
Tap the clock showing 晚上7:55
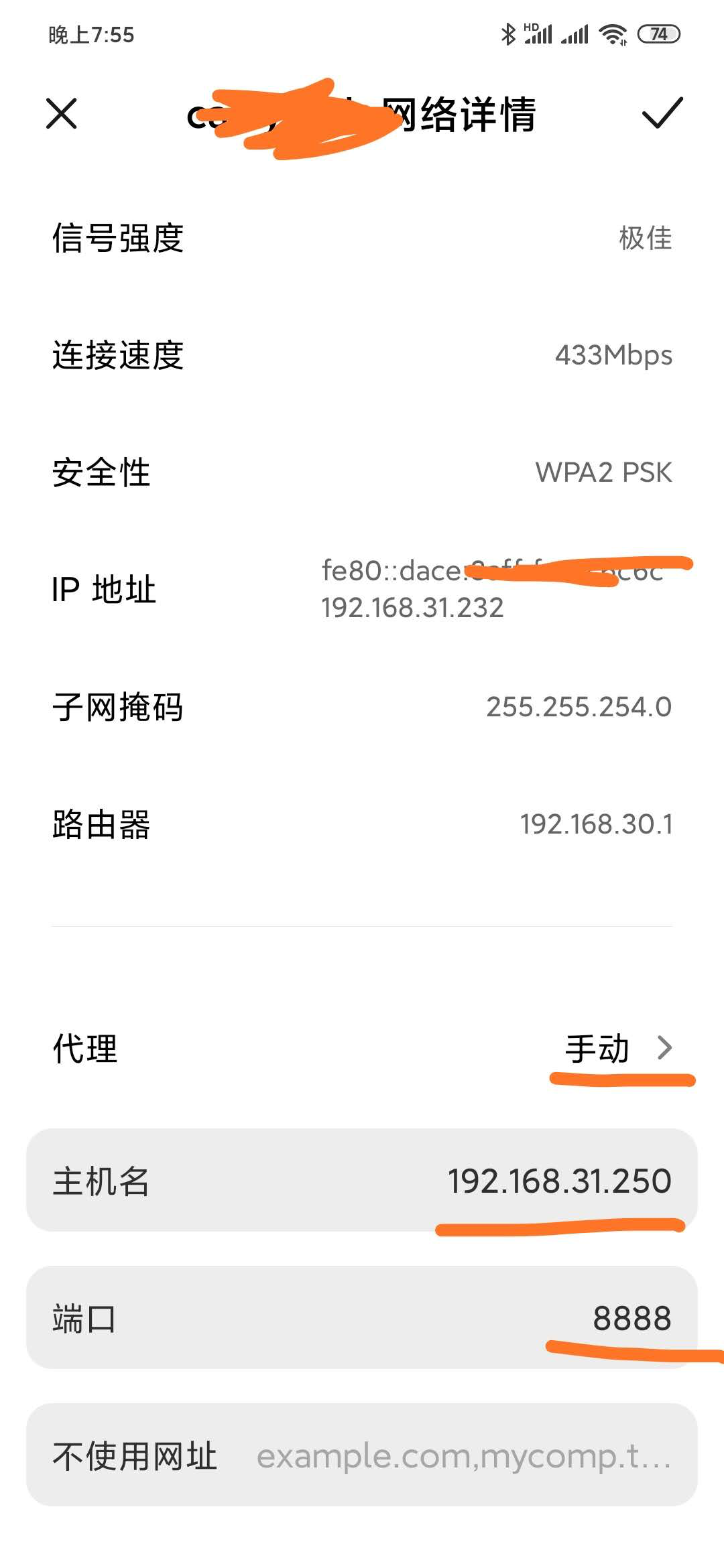pyautogui.click(x=90, y=36)
